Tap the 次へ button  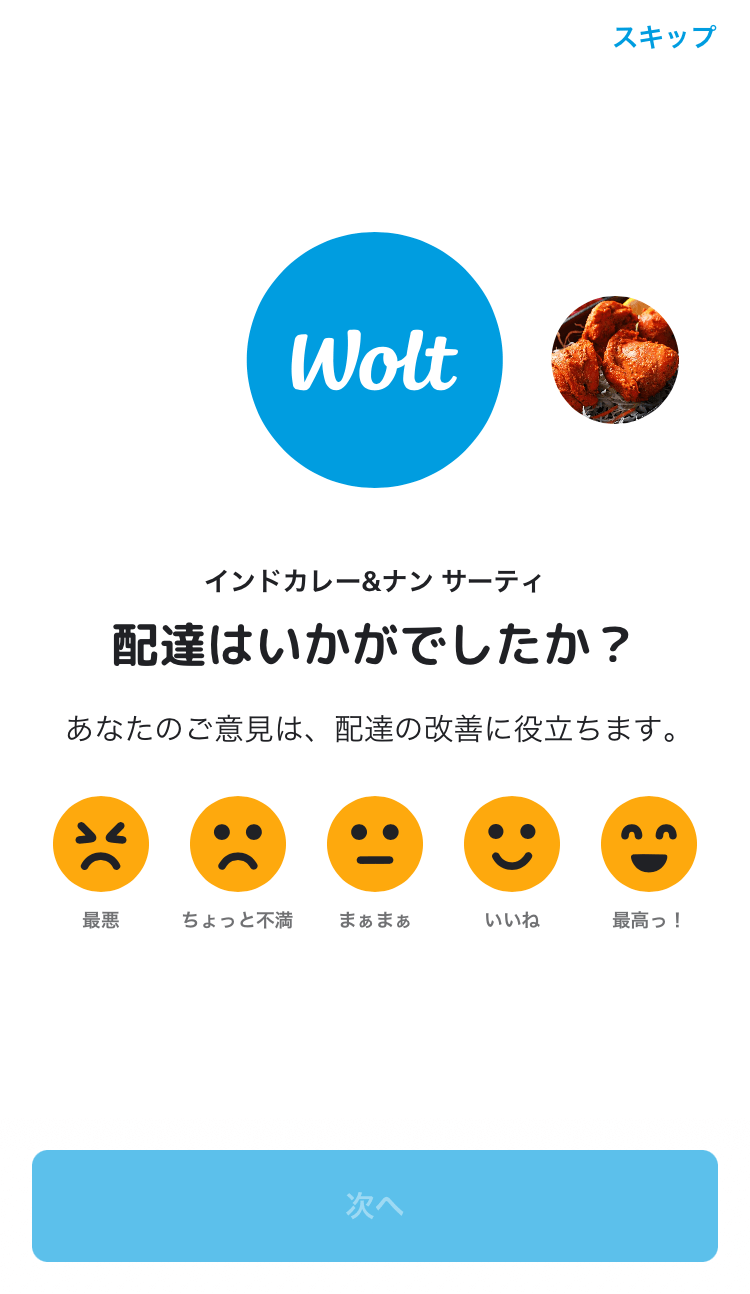(x=375, y=1206)
